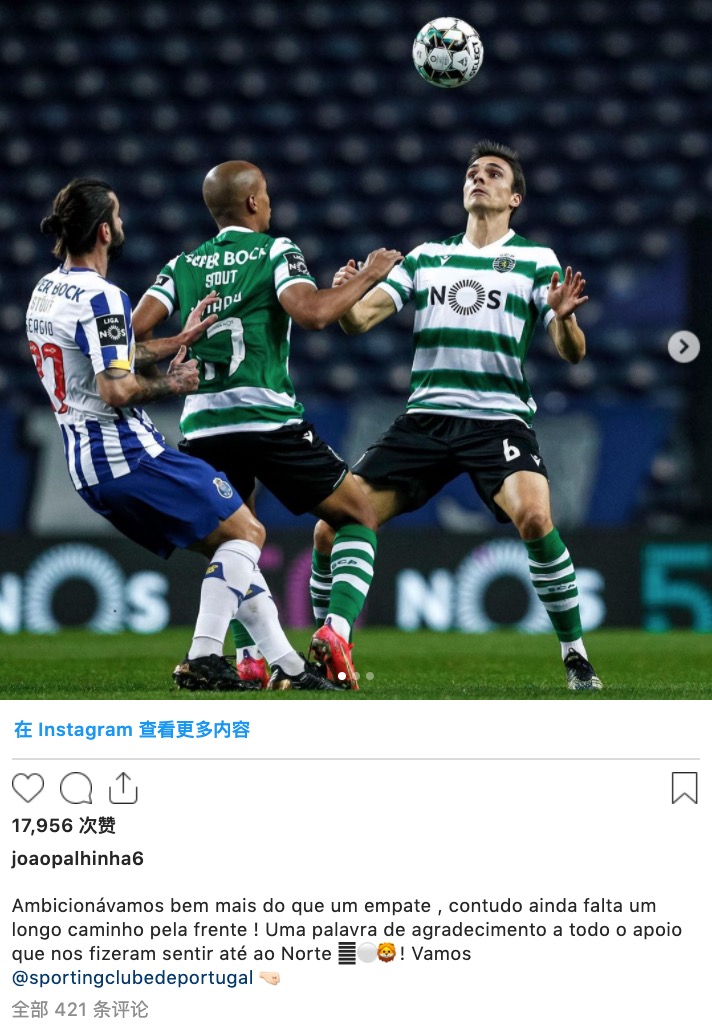The width and height of the screenshot is (712, 1034).
Task: Share this post
Action: [x=123, y=788]
